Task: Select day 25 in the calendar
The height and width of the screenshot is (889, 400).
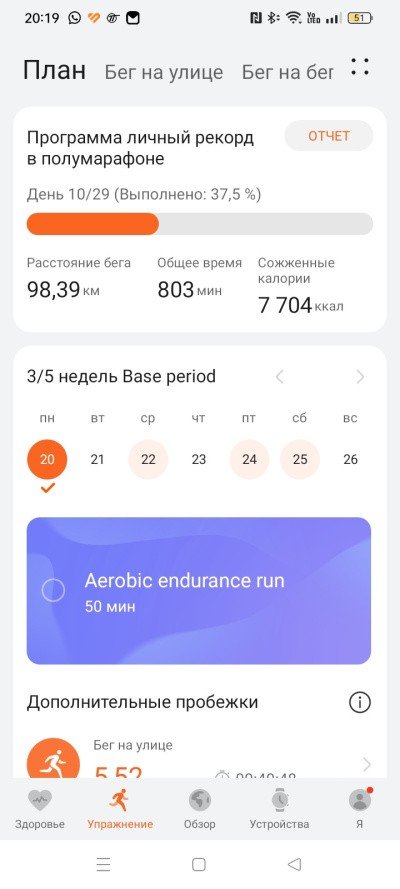Action: 300,459
